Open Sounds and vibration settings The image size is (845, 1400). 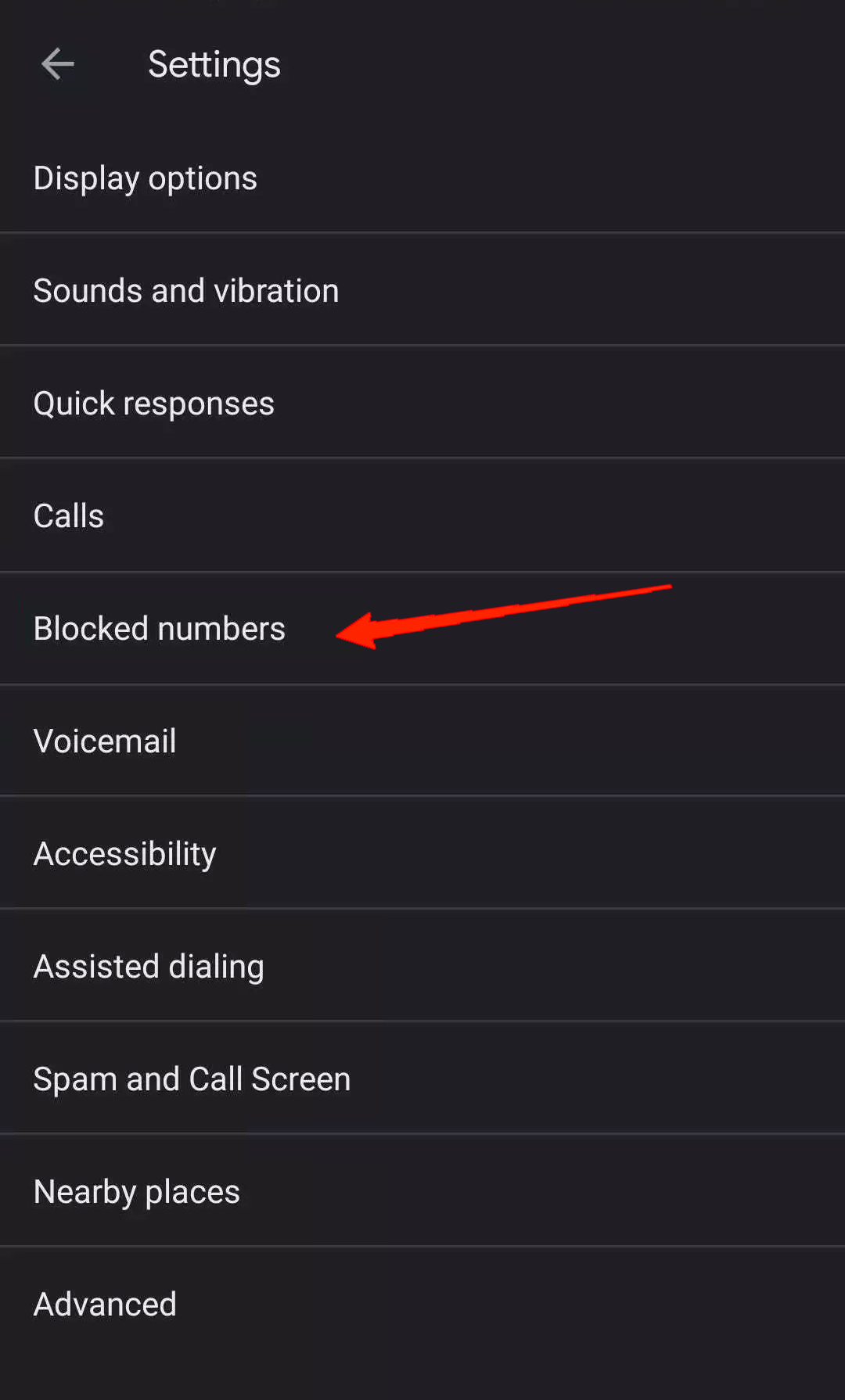click(x=186, y=289)
